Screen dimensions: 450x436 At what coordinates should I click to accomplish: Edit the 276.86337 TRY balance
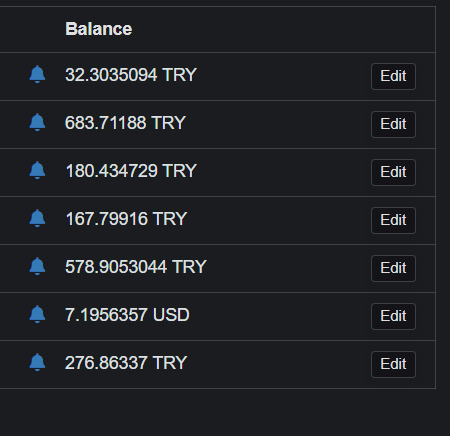coord(393,364)
